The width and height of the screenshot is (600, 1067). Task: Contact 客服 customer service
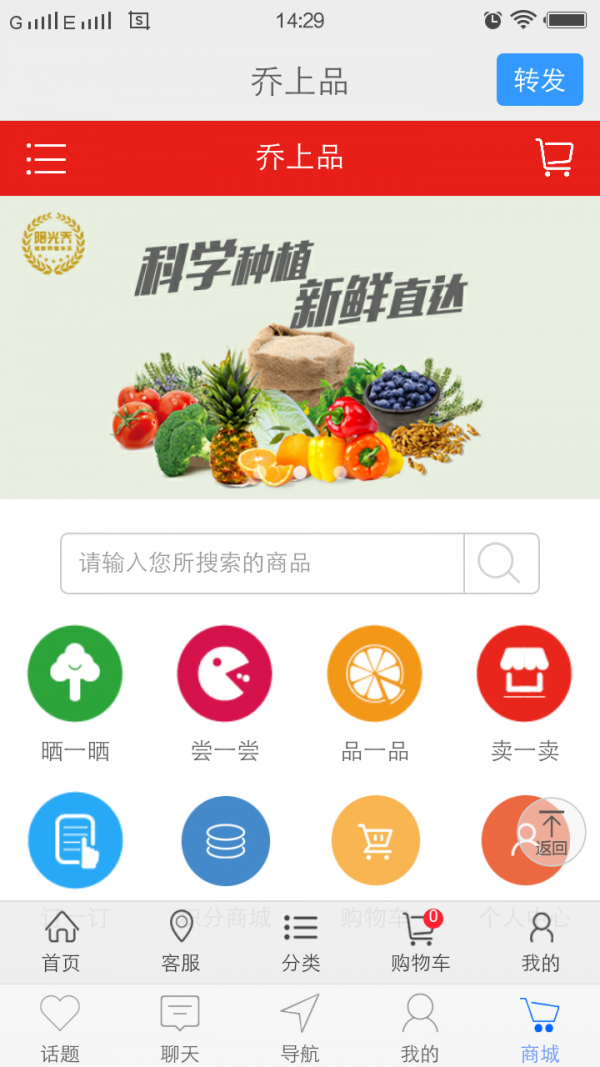pyautogui.click(x=181, y=942)
